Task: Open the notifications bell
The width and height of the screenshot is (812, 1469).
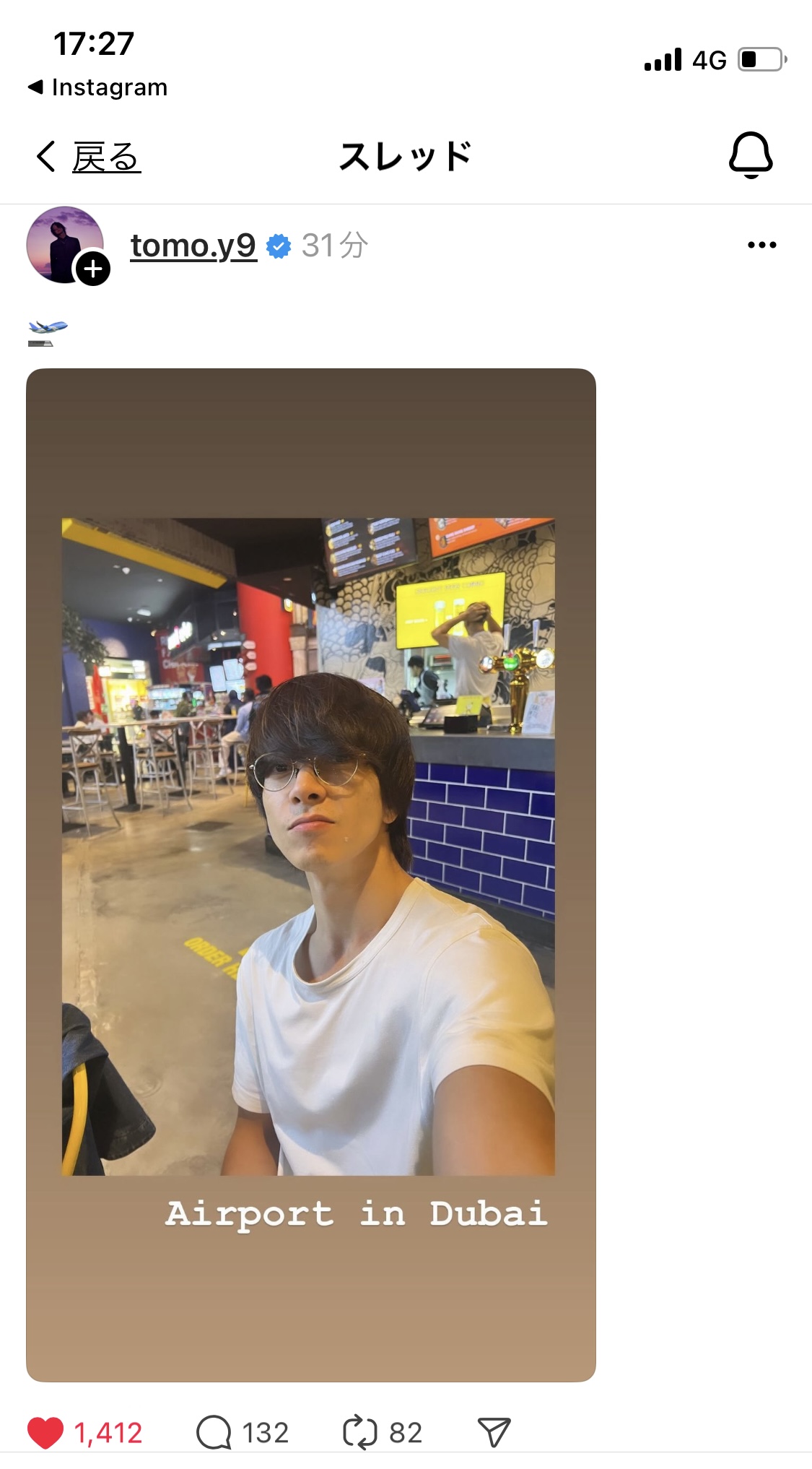Action: click(x=751, y=155)
